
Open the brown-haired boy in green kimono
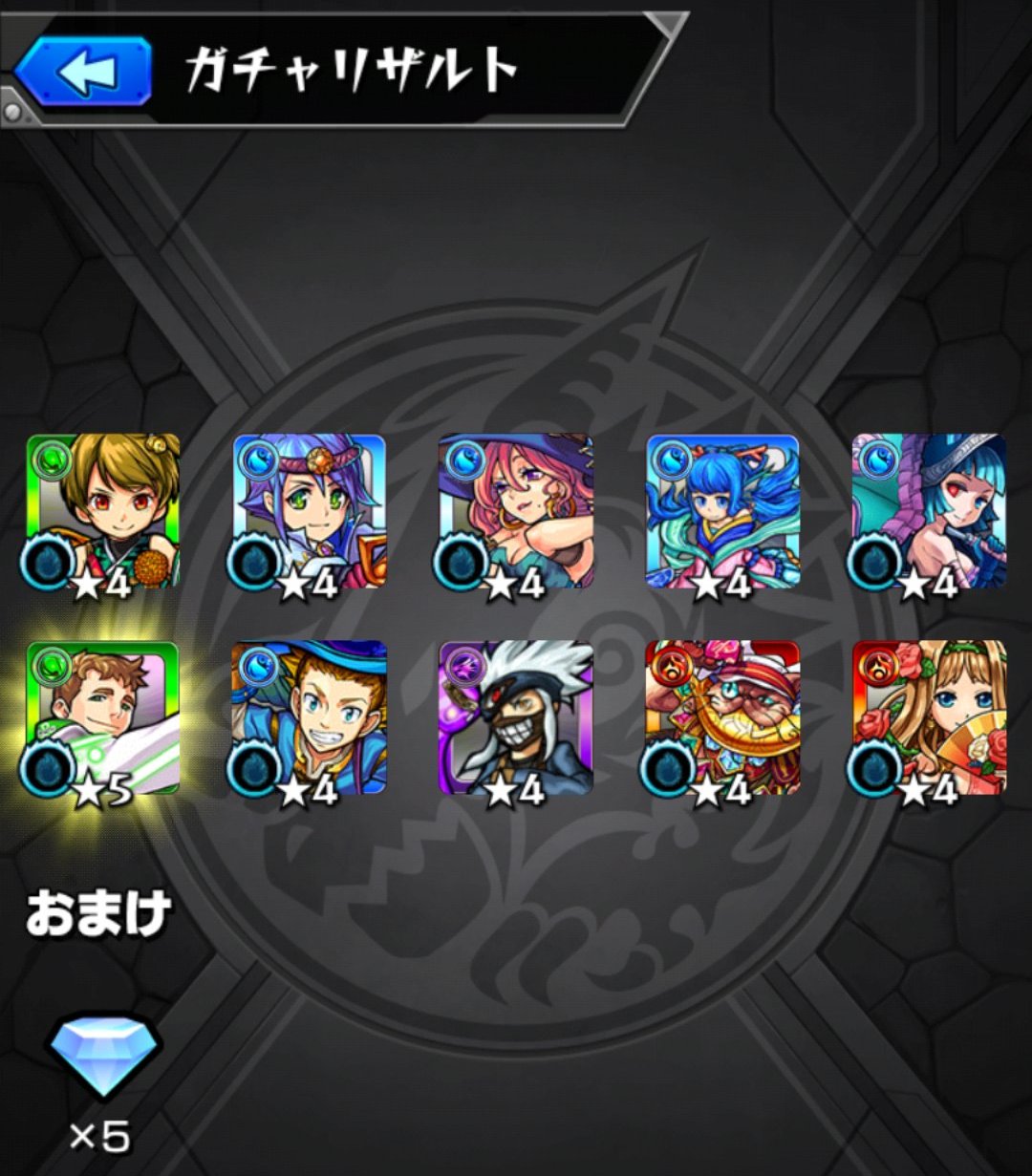coord(103,512)
